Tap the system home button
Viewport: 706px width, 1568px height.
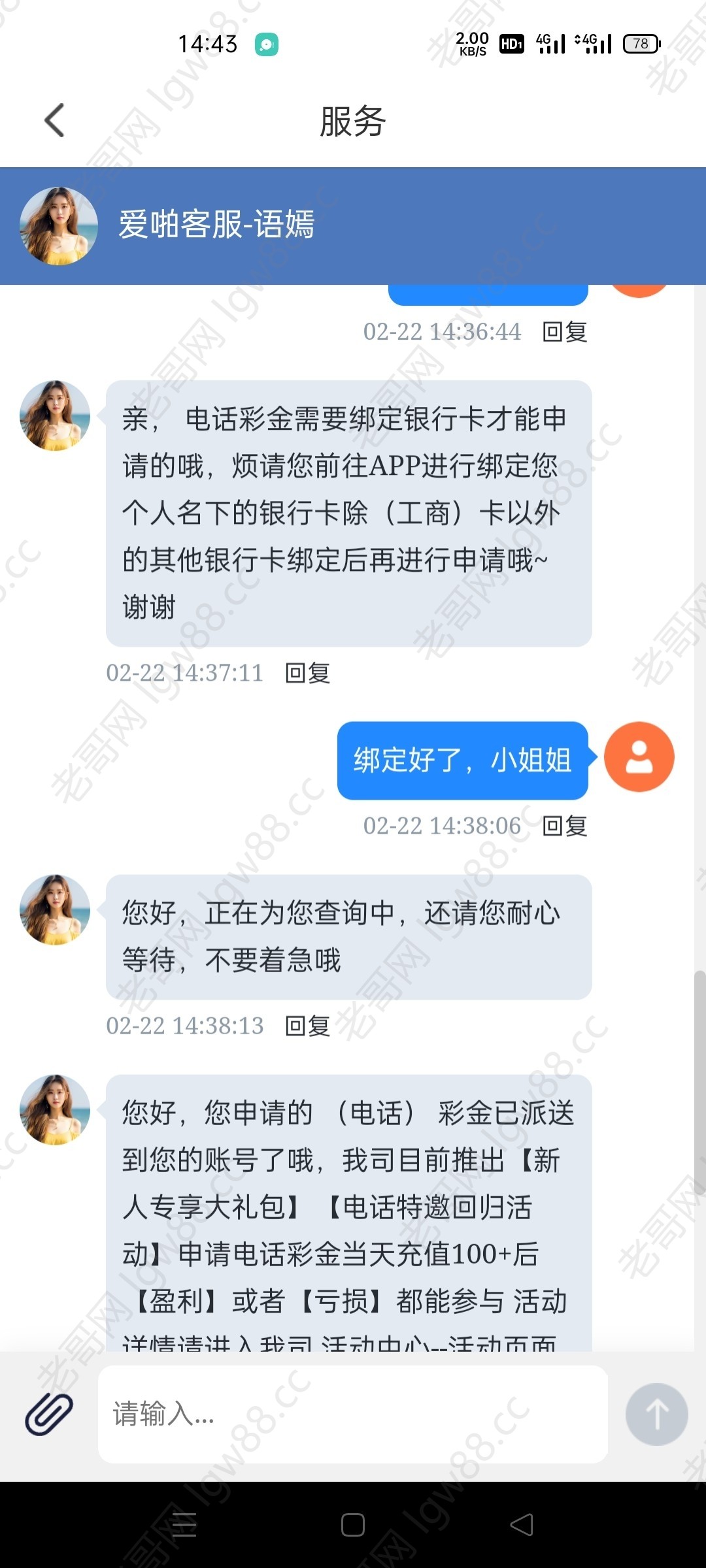353,1525
